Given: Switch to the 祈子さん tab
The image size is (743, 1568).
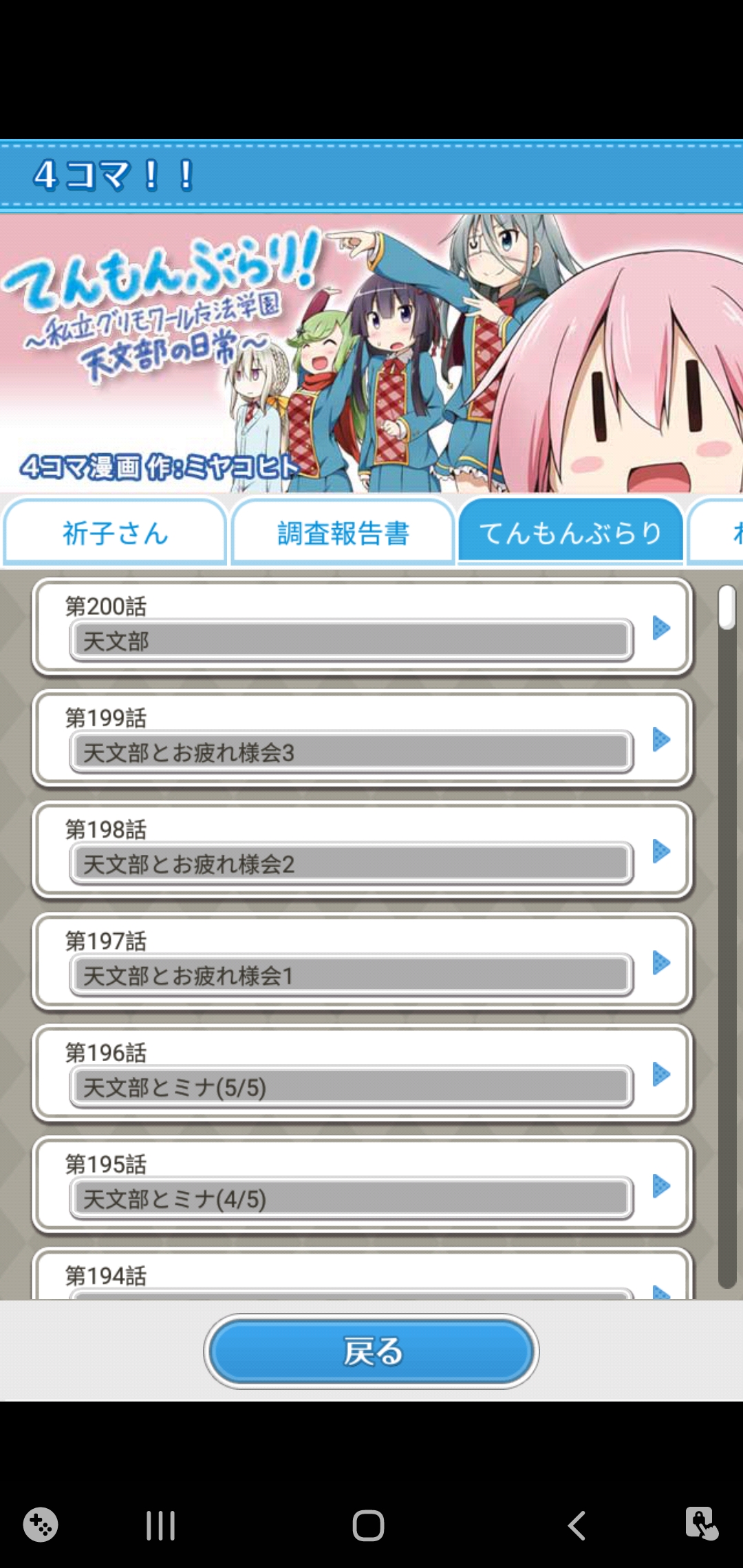Looking at the screenshot, I should (115, 532).
